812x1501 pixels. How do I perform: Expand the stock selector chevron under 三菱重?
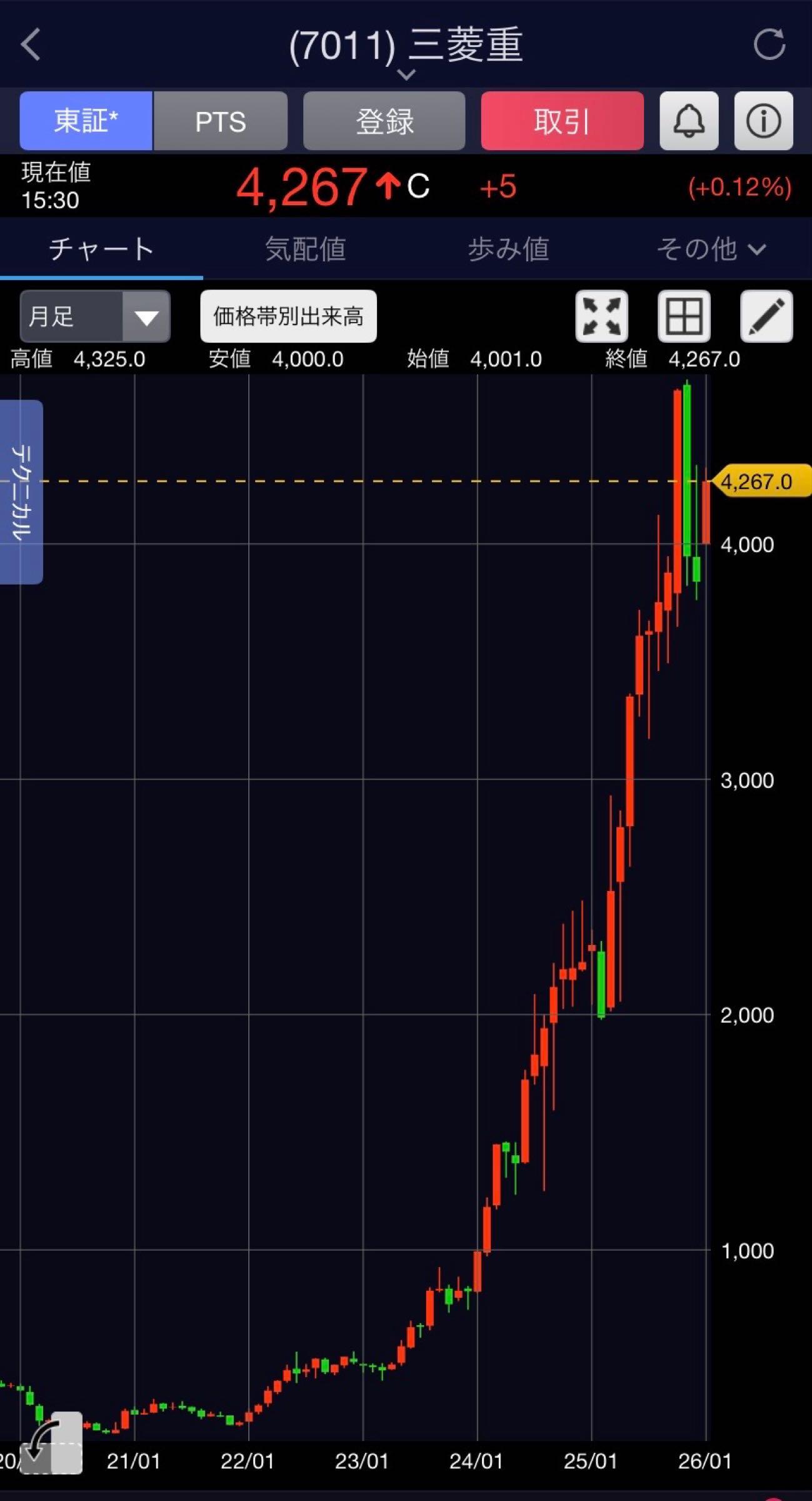[x=406, y=75]
